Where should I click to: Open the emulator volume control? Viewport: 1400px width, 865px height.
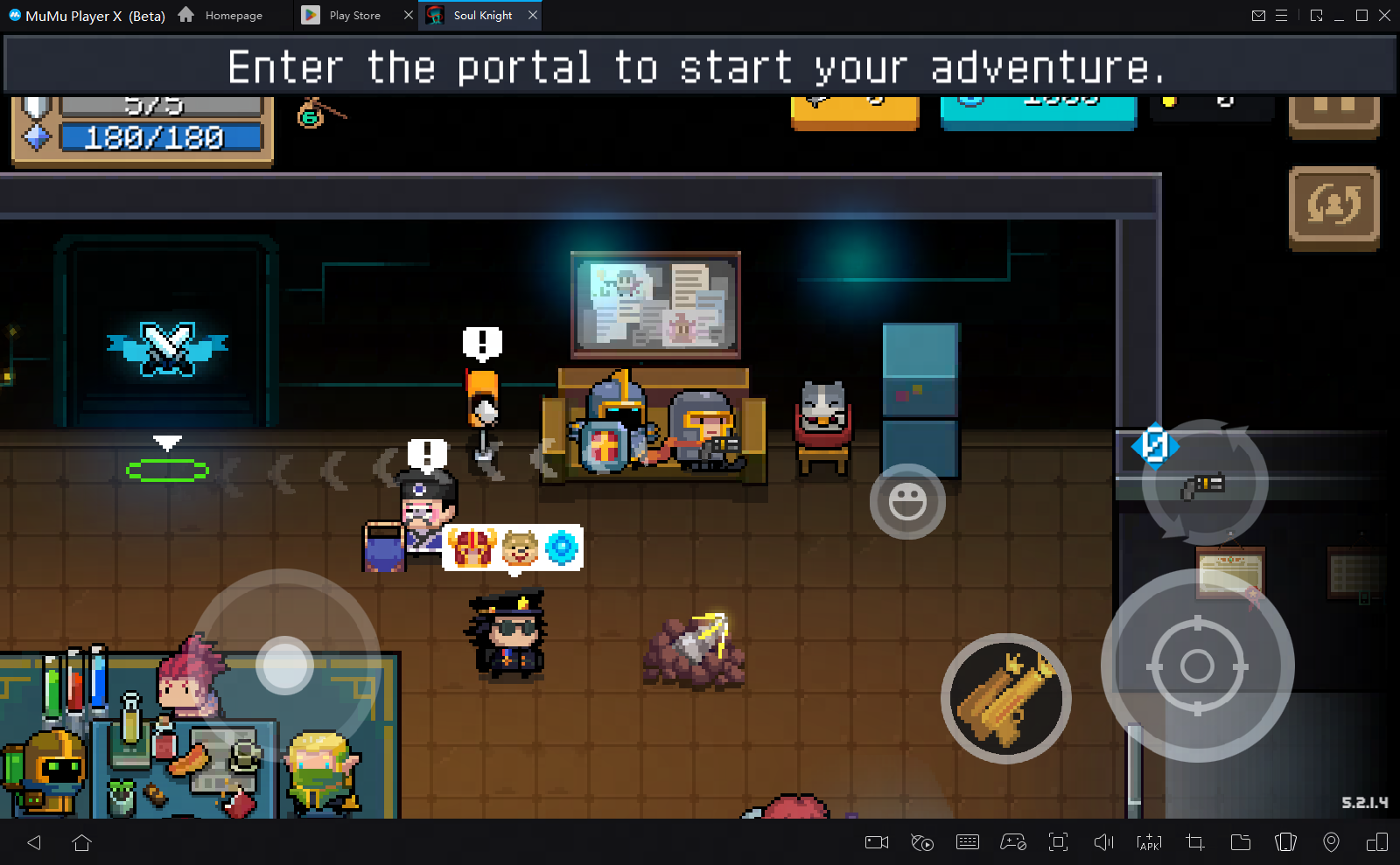1103,842
